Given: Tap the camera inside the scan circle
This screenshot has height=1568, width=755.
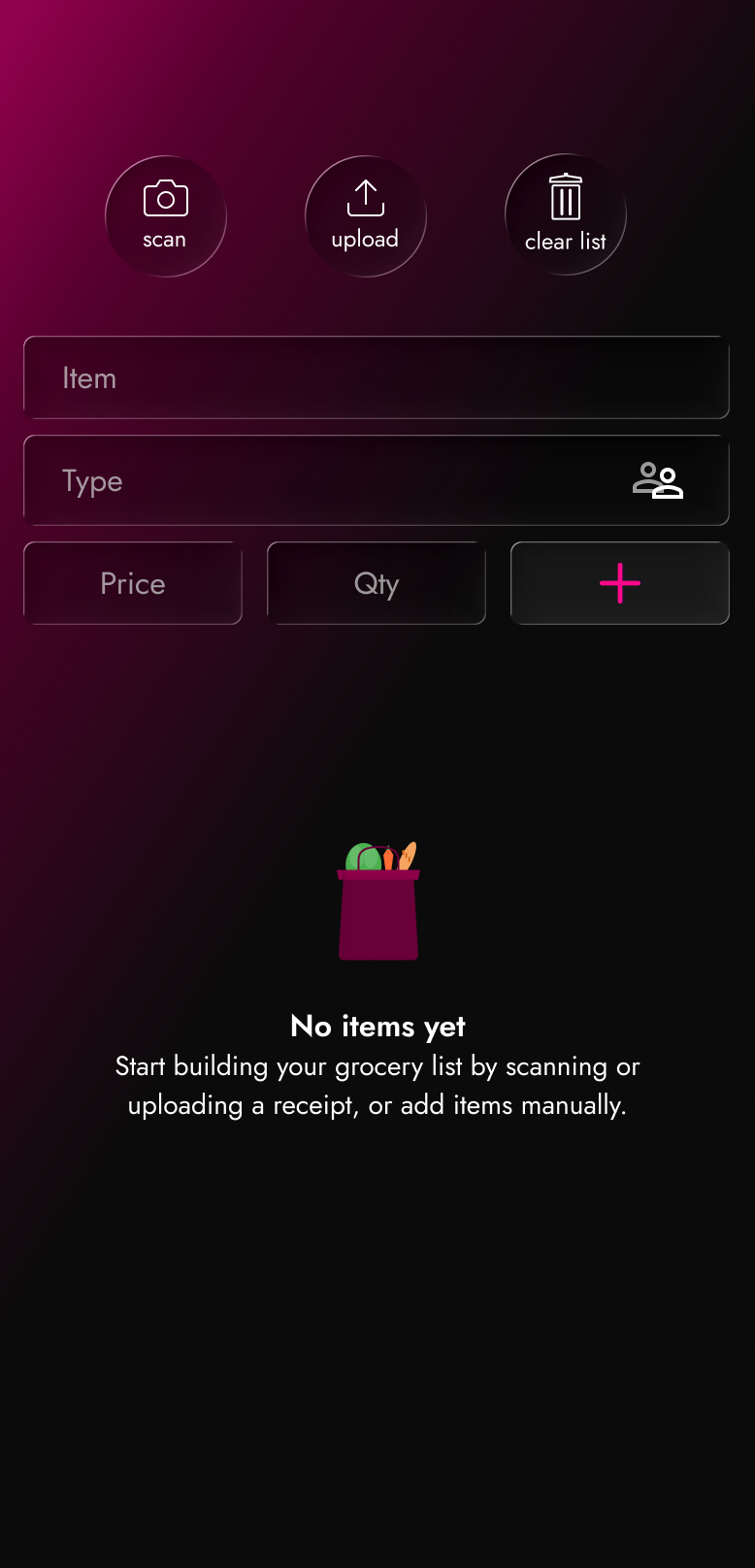Looking at the screenshot, I should 166,199.
